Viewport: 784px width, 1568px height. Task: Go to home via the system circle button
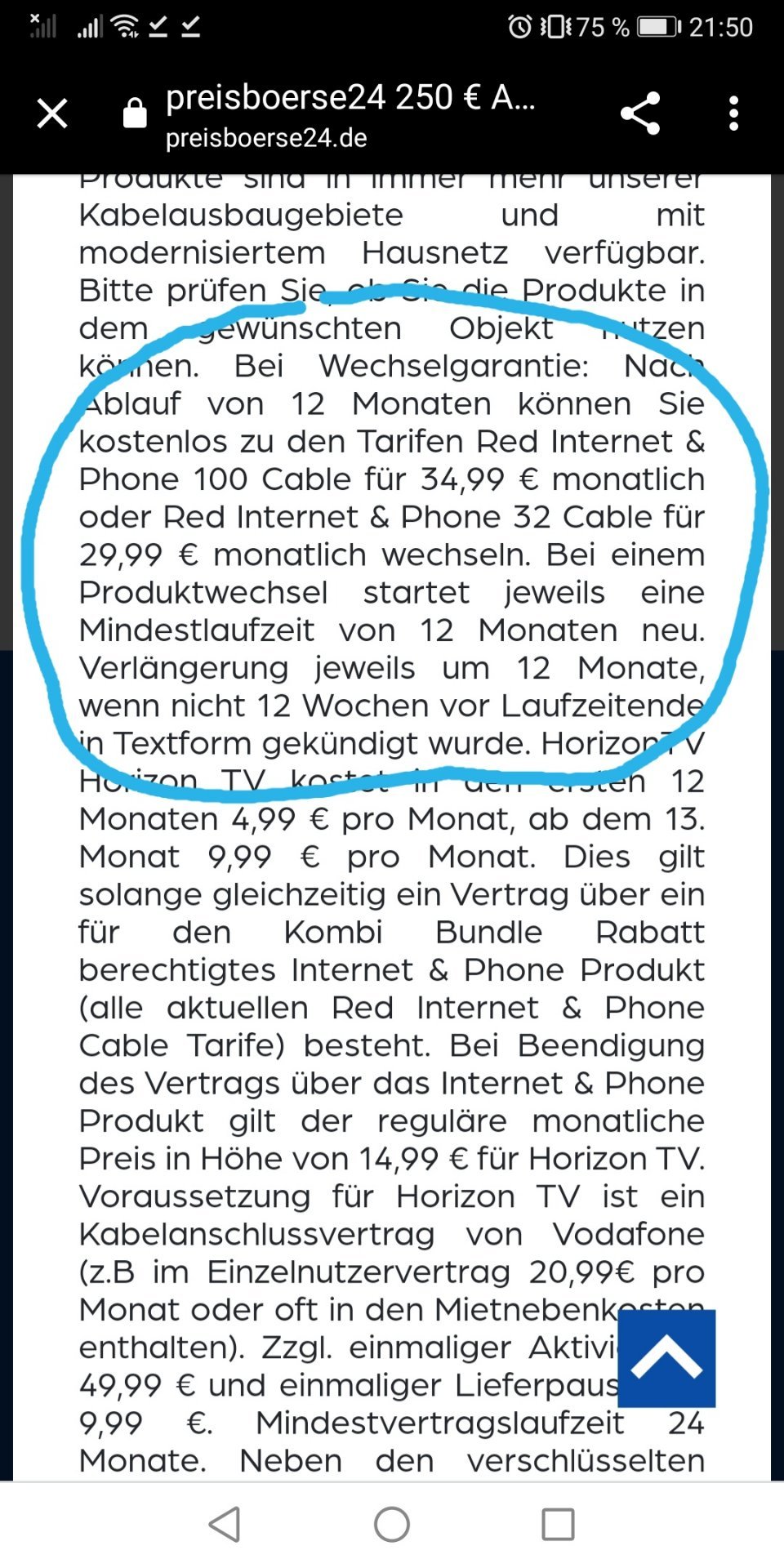point(392,1524)
